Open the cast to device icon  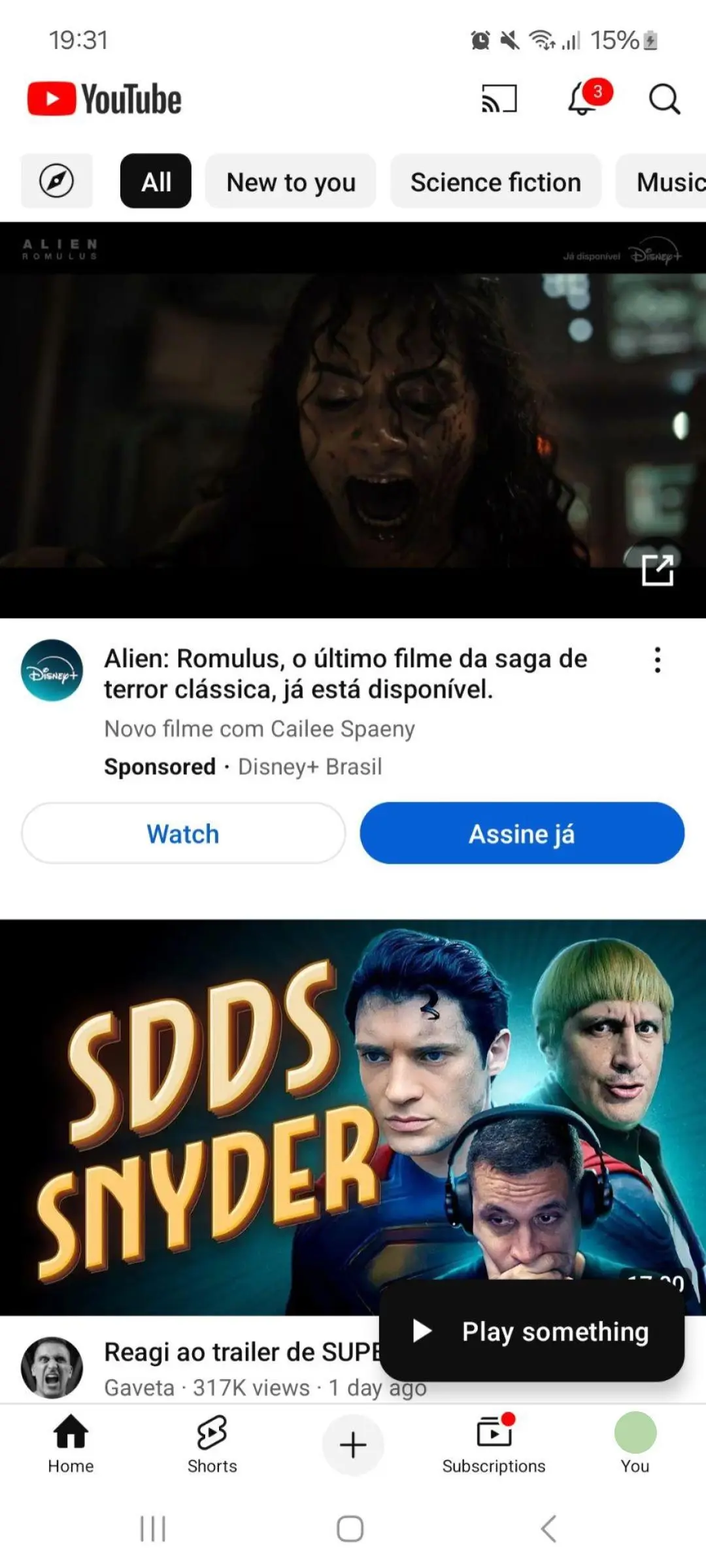(x=499, y=99)
